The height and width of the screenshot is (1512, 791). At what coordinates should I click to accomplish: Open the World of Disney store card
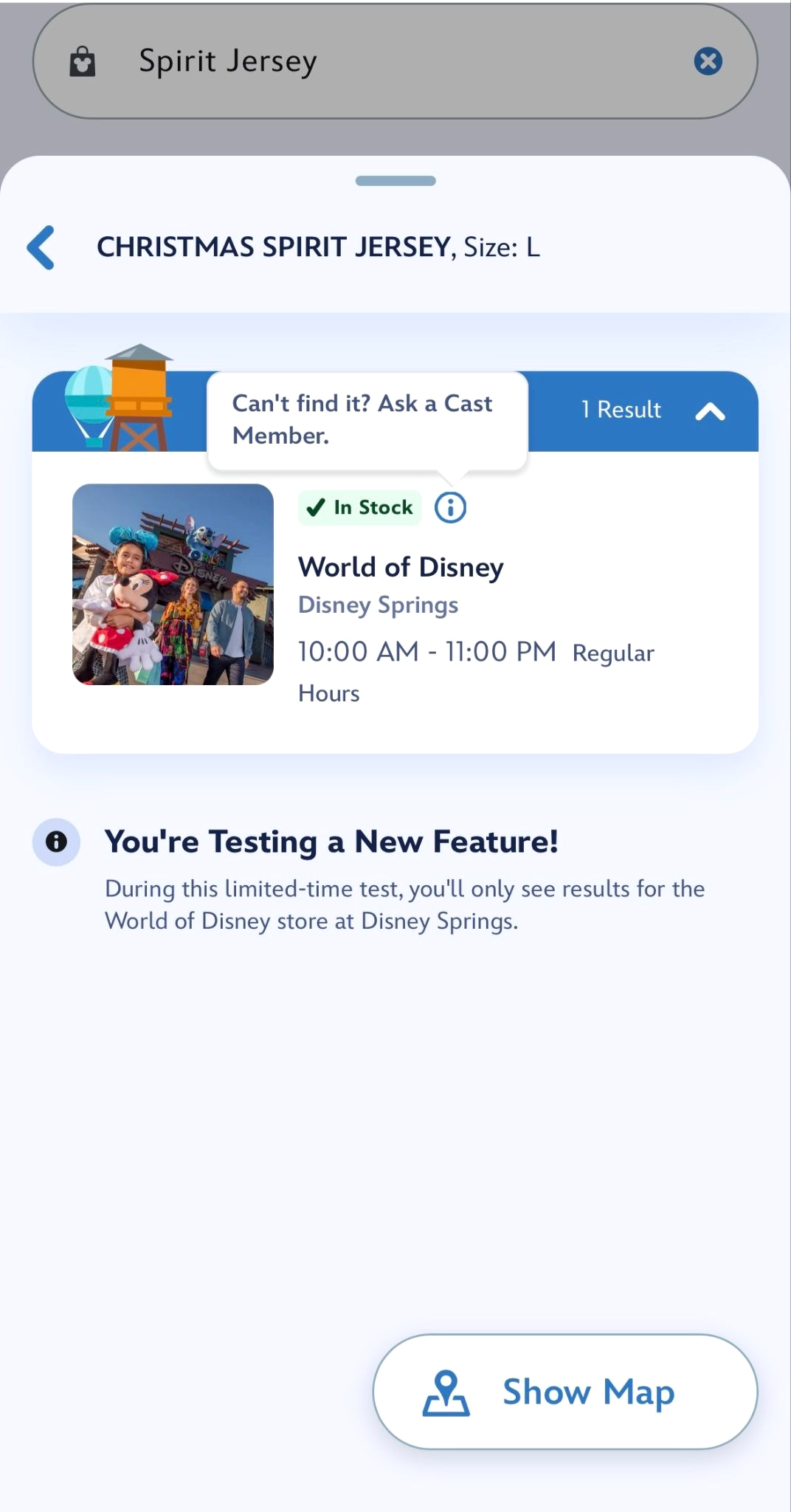401,568
